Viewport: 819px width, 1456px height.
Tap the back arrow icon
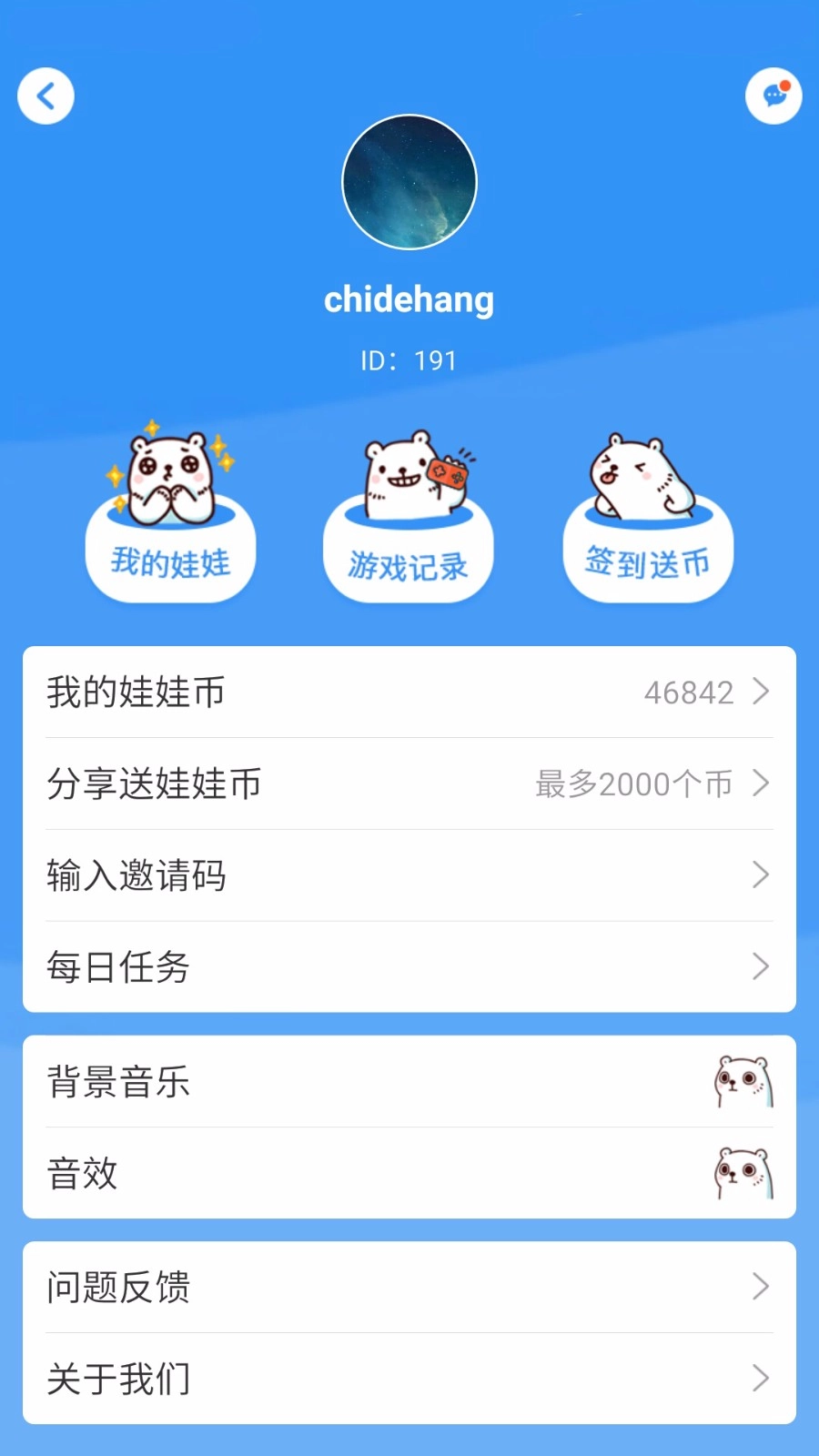click(45, 95)
